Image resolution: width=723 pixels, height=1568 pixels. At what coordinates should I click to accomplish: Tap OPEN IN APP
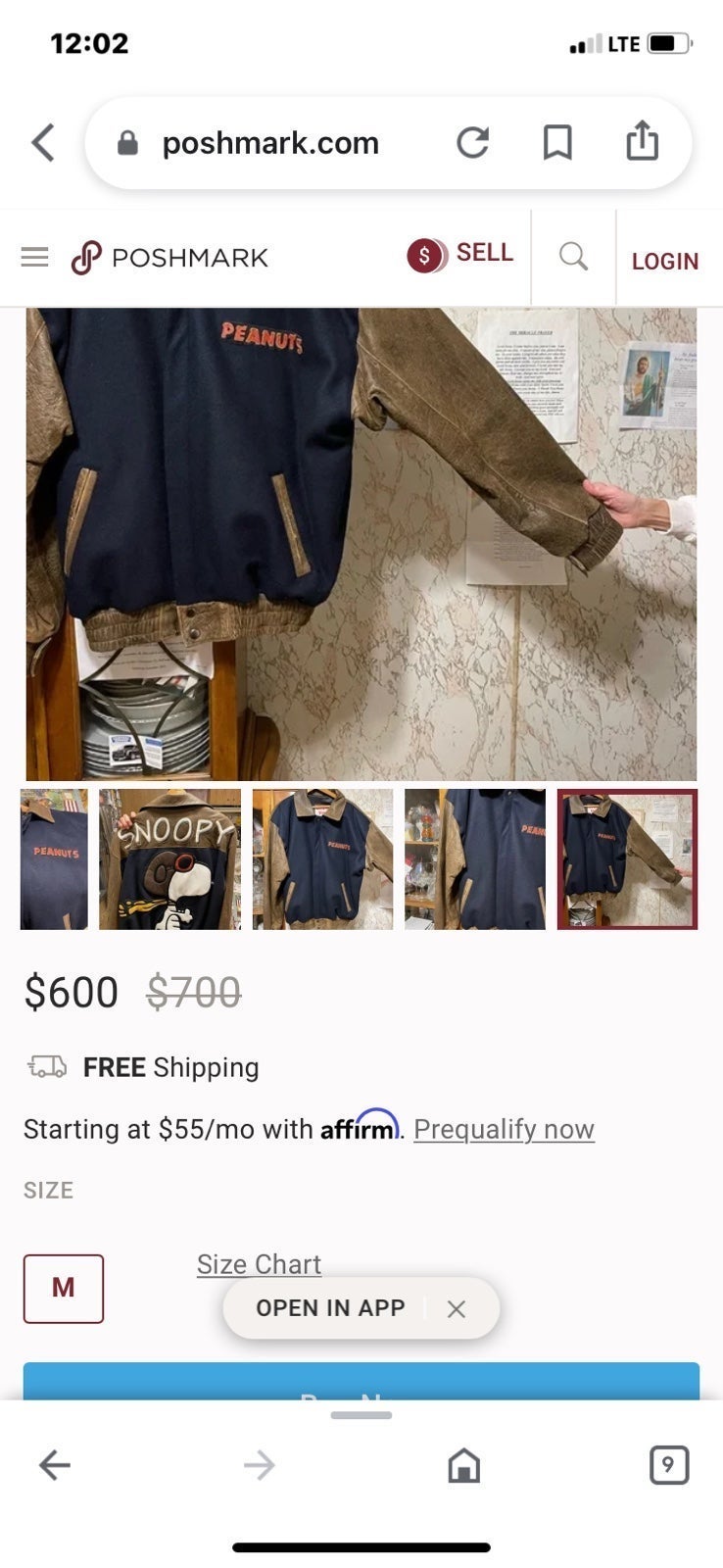[x=330, y=1307]
